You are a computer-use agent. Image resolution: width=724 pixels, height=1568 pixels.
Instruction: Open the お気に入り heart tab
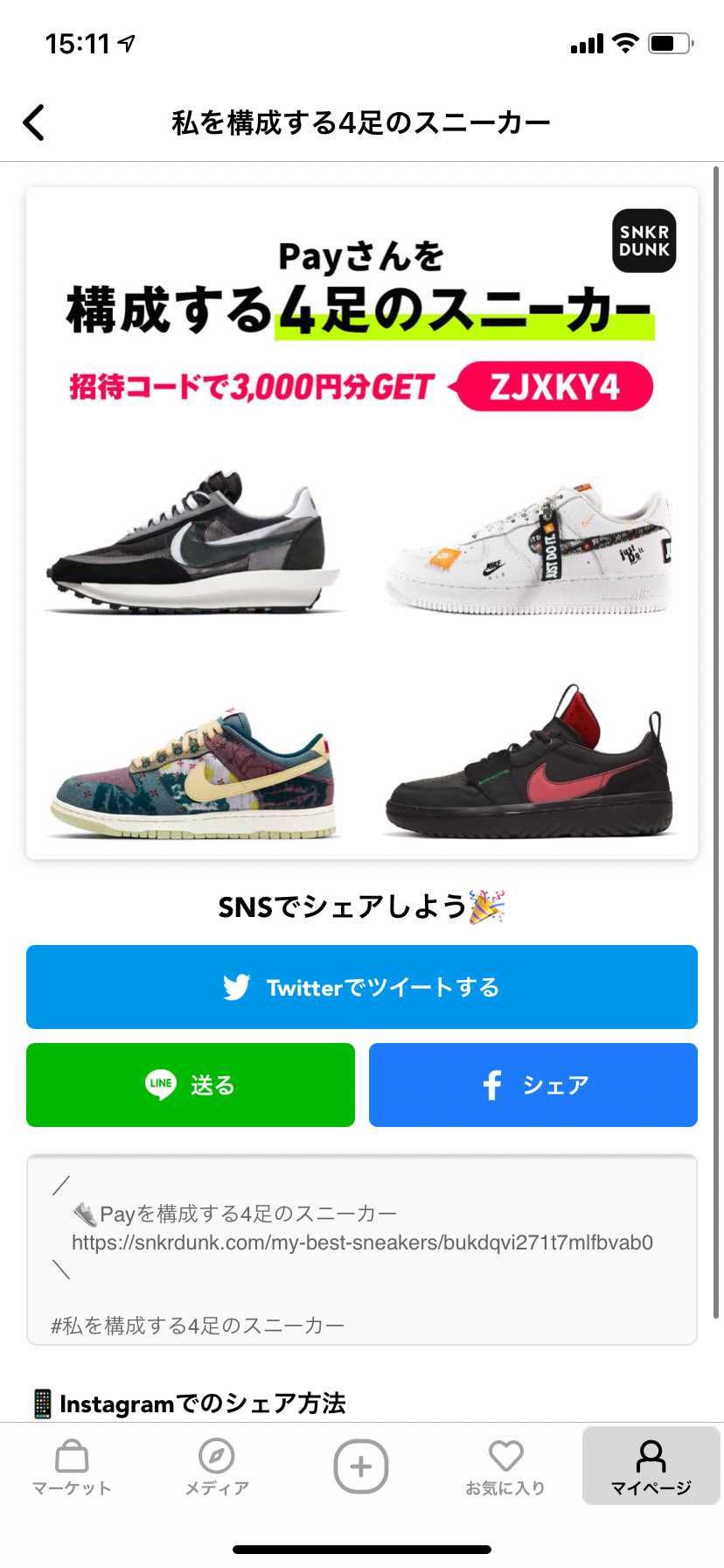[506, 1452]
